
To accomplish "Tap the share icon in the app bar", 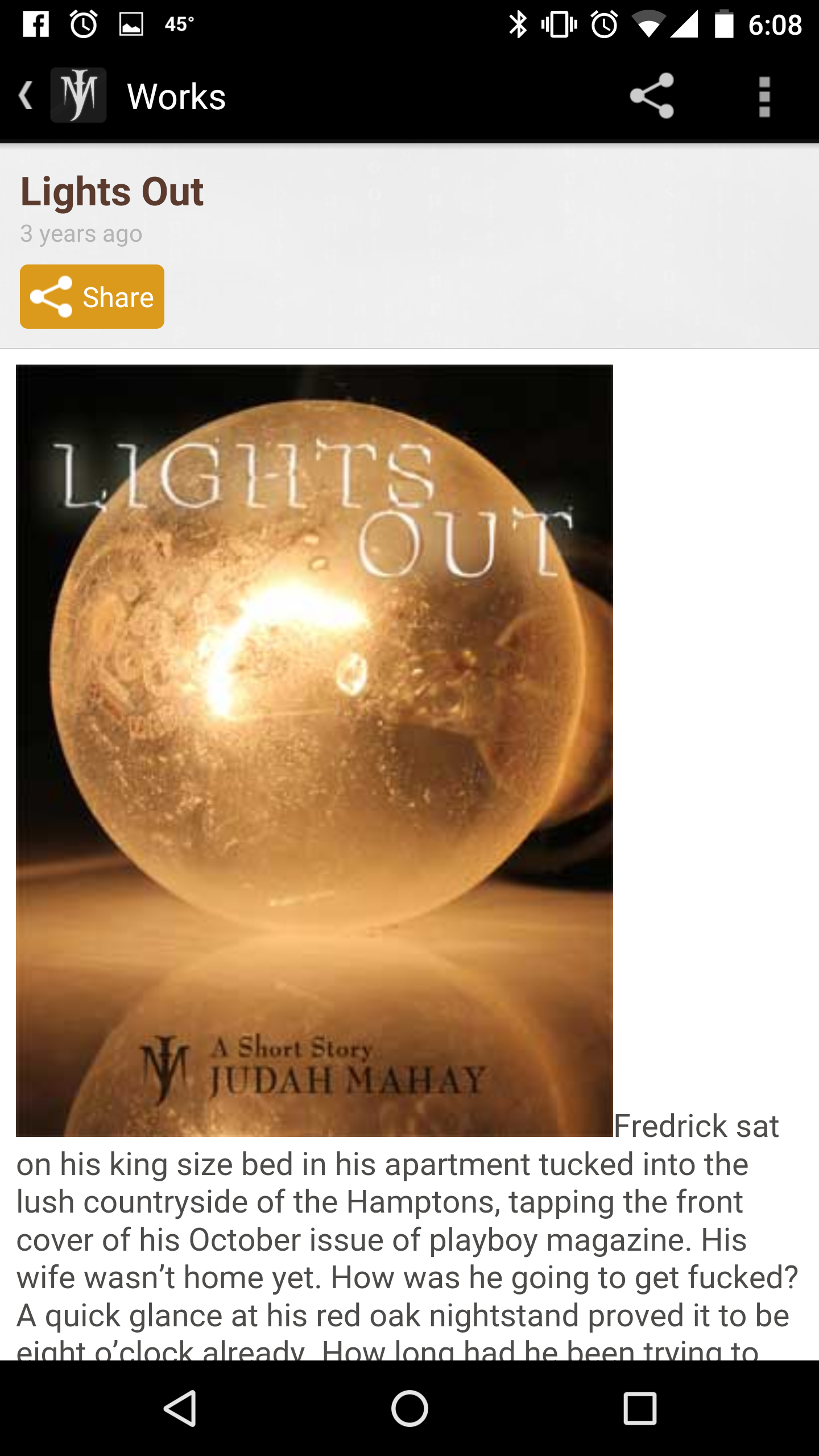I will tap(652, 96).
